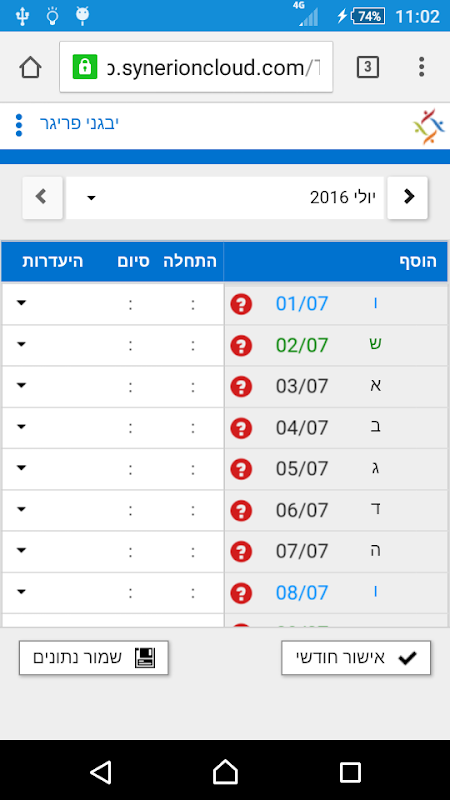Save data with the שמור נתונים button
The width and height of the screenshot is (450, 800).
94,658
